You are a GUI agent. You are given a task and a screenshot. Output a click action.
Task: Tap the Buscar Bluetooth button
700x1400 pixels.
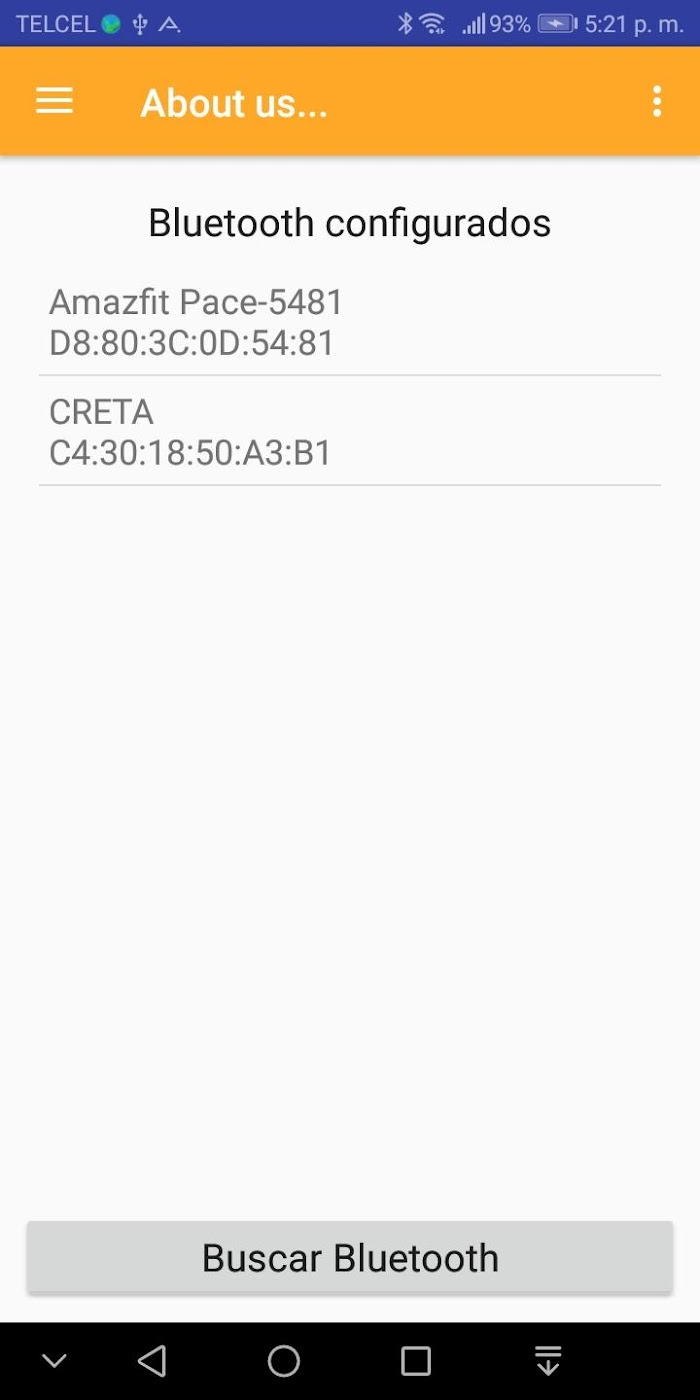tap(350, 1257)
